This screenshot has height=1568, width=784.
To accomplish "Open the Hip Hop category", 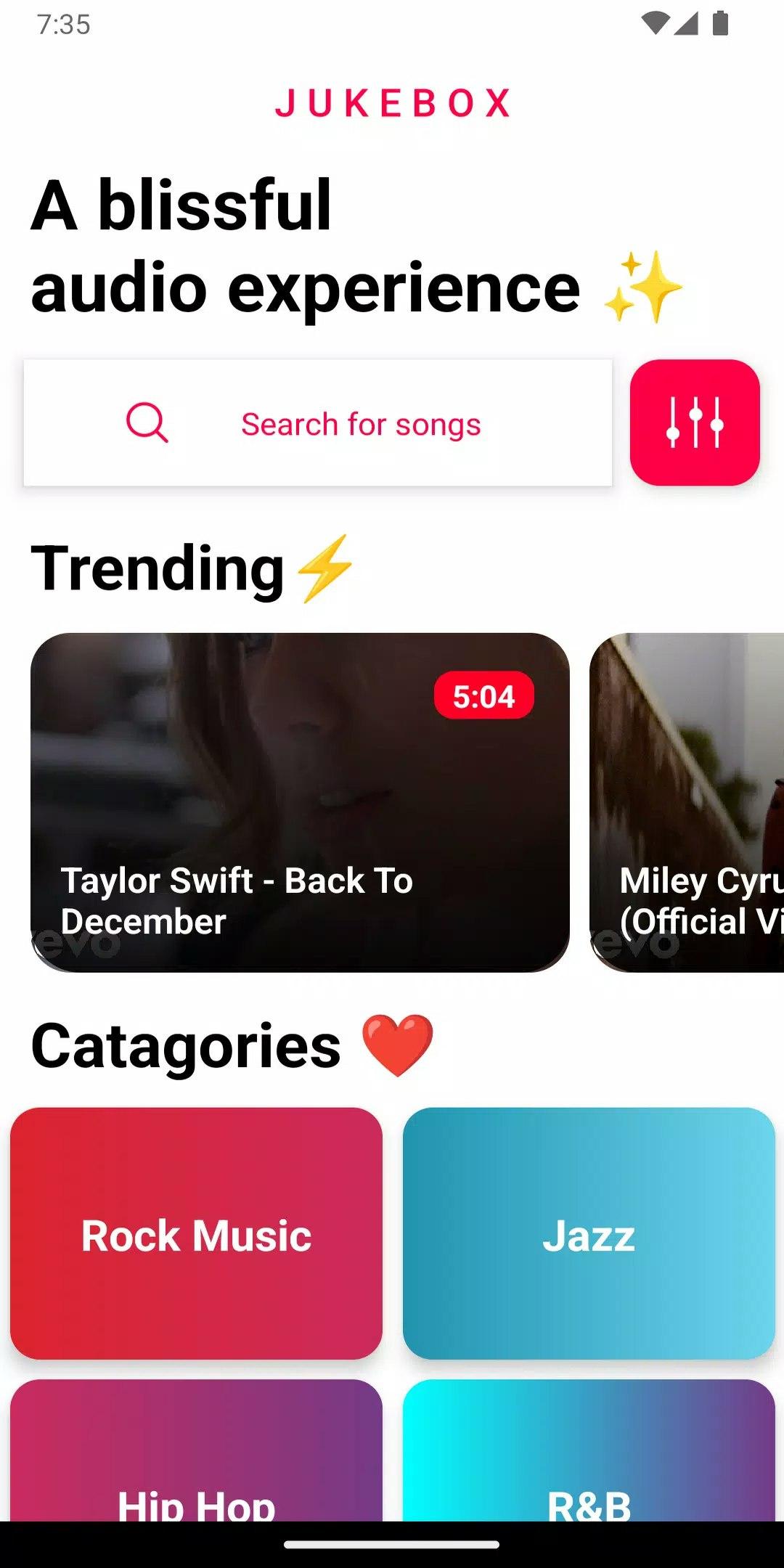I will click(x=196, y=1459).
